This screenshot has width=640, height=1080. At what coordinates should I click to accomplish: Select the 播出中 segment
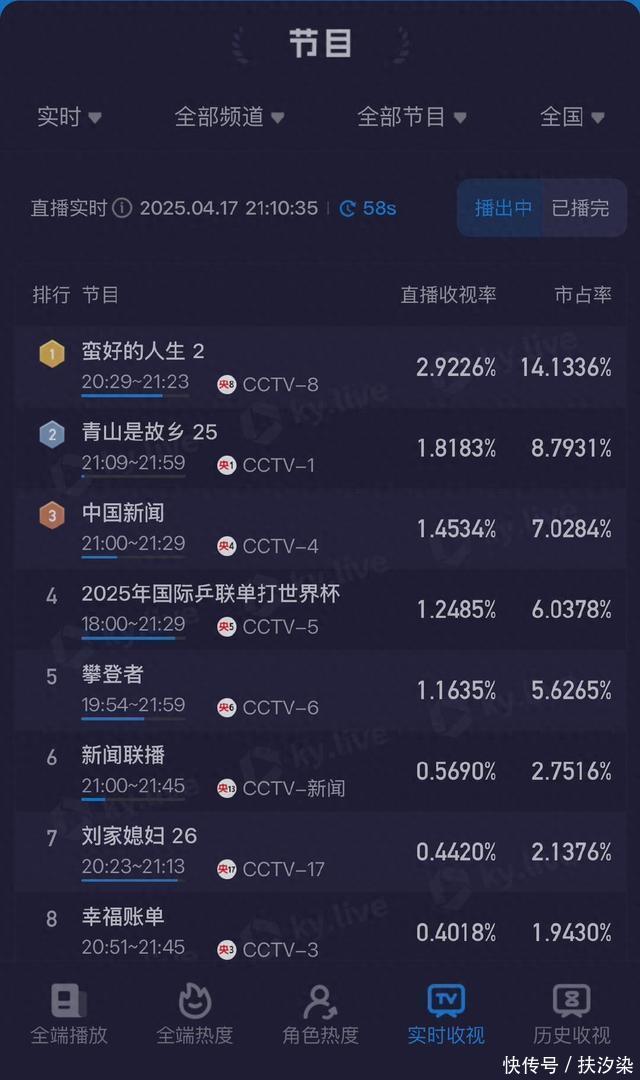[502, 208]
